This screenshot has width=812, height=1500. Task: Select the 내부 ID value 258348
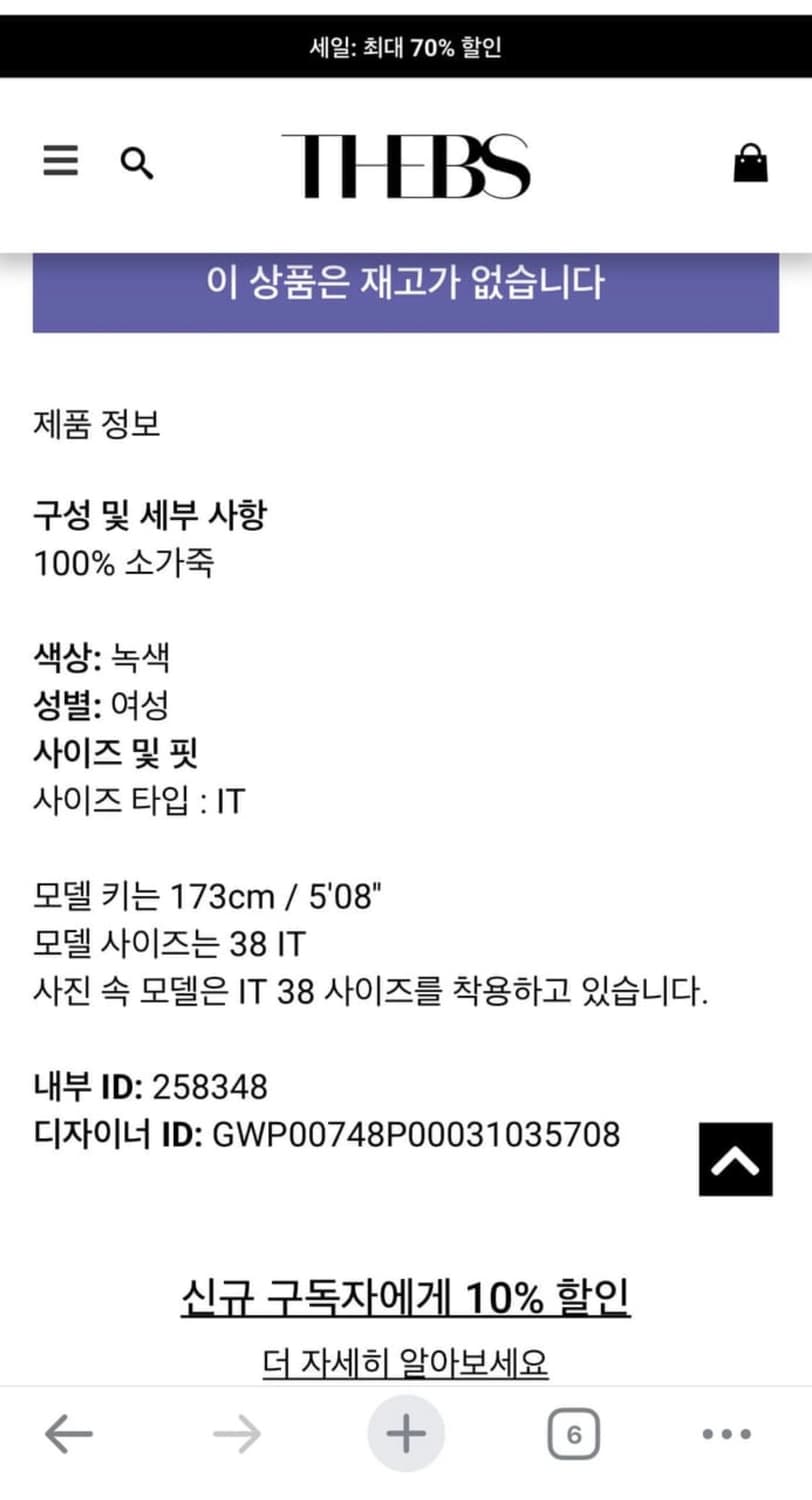(211, 1084)
